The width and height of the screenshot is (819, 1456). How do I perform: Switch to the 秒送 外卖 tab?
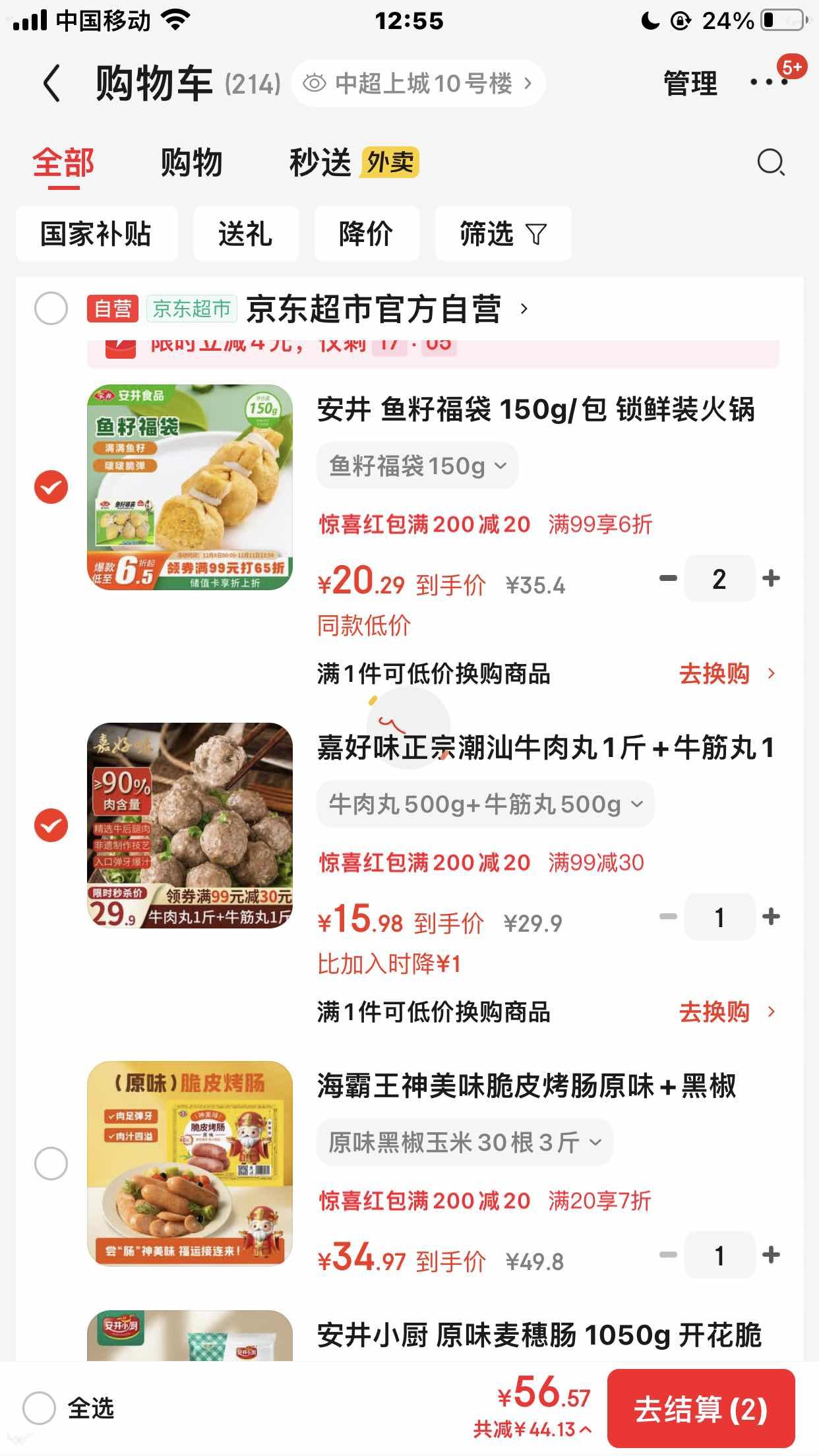click(353, 163)
